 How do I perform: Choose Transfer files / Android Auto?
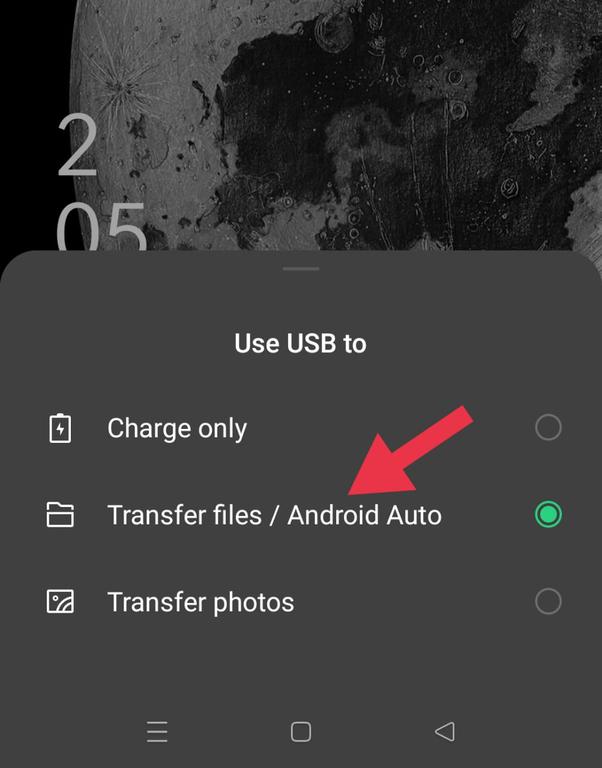pyautogui.click(x=548, y=515)
